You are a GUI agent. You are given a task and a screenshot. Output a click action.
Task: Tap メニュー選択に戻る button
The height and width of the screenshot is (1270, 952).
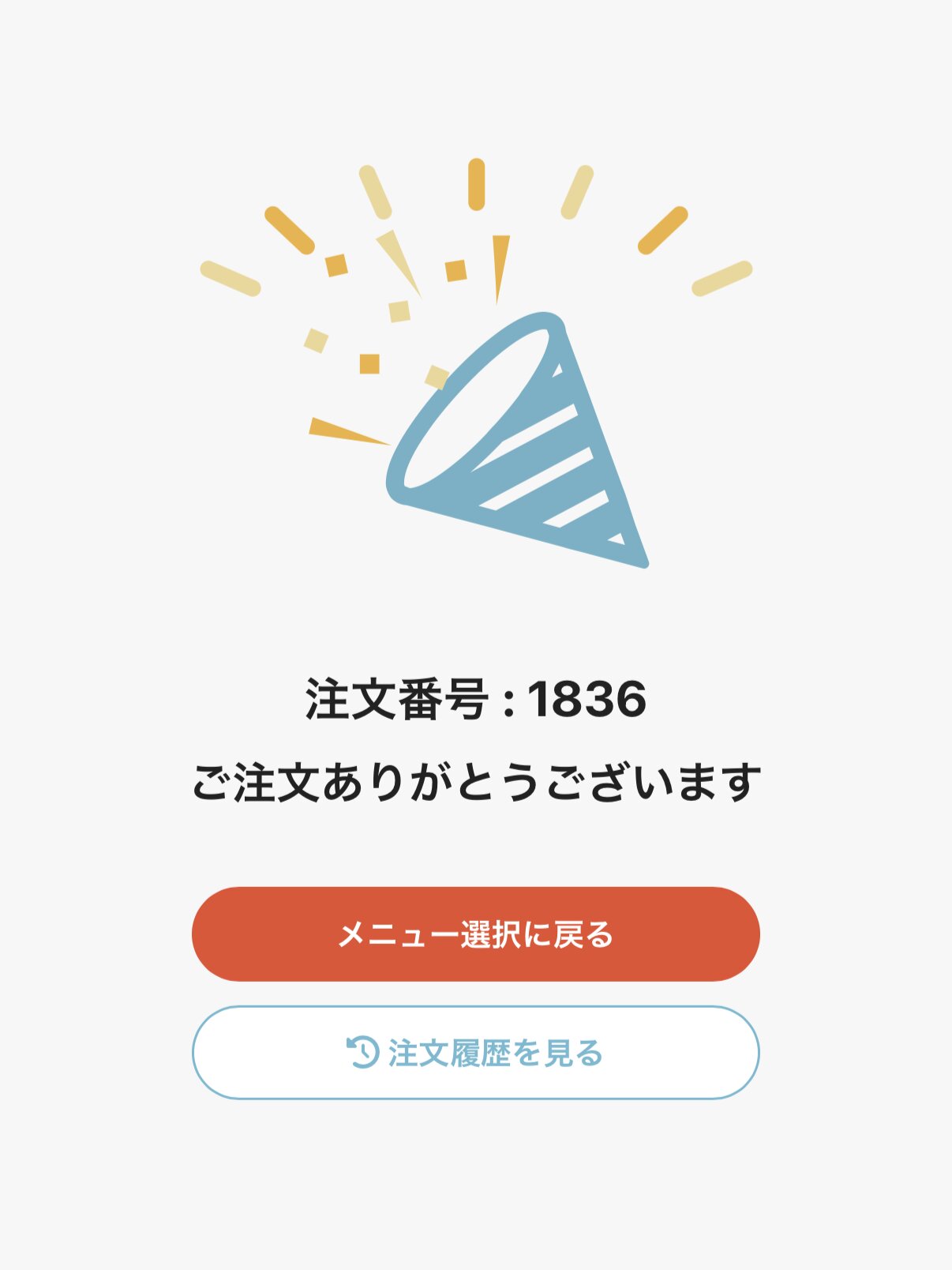click(475, 934)
